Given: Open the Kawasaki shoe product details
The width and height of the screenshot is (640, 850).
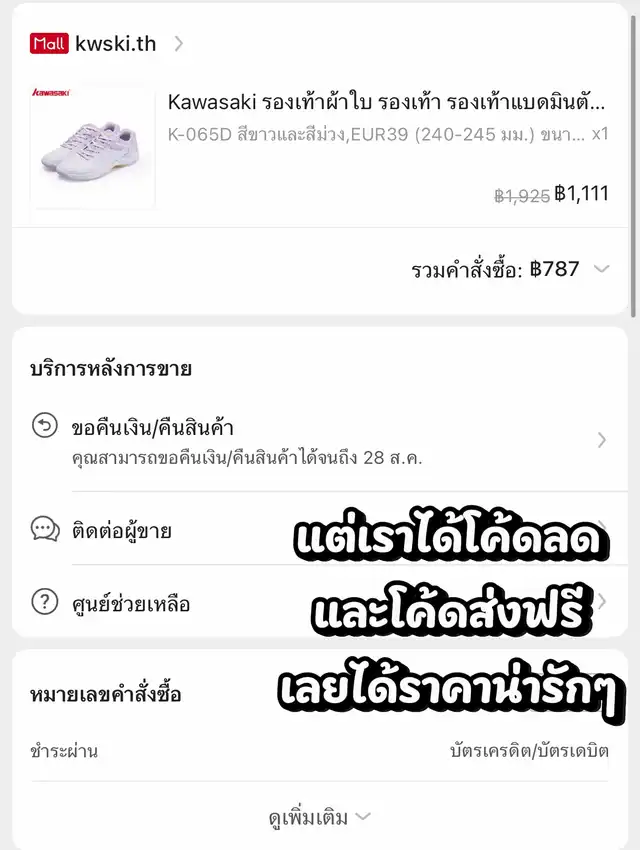Looking at the screenshot, I should tap(386, 103).
